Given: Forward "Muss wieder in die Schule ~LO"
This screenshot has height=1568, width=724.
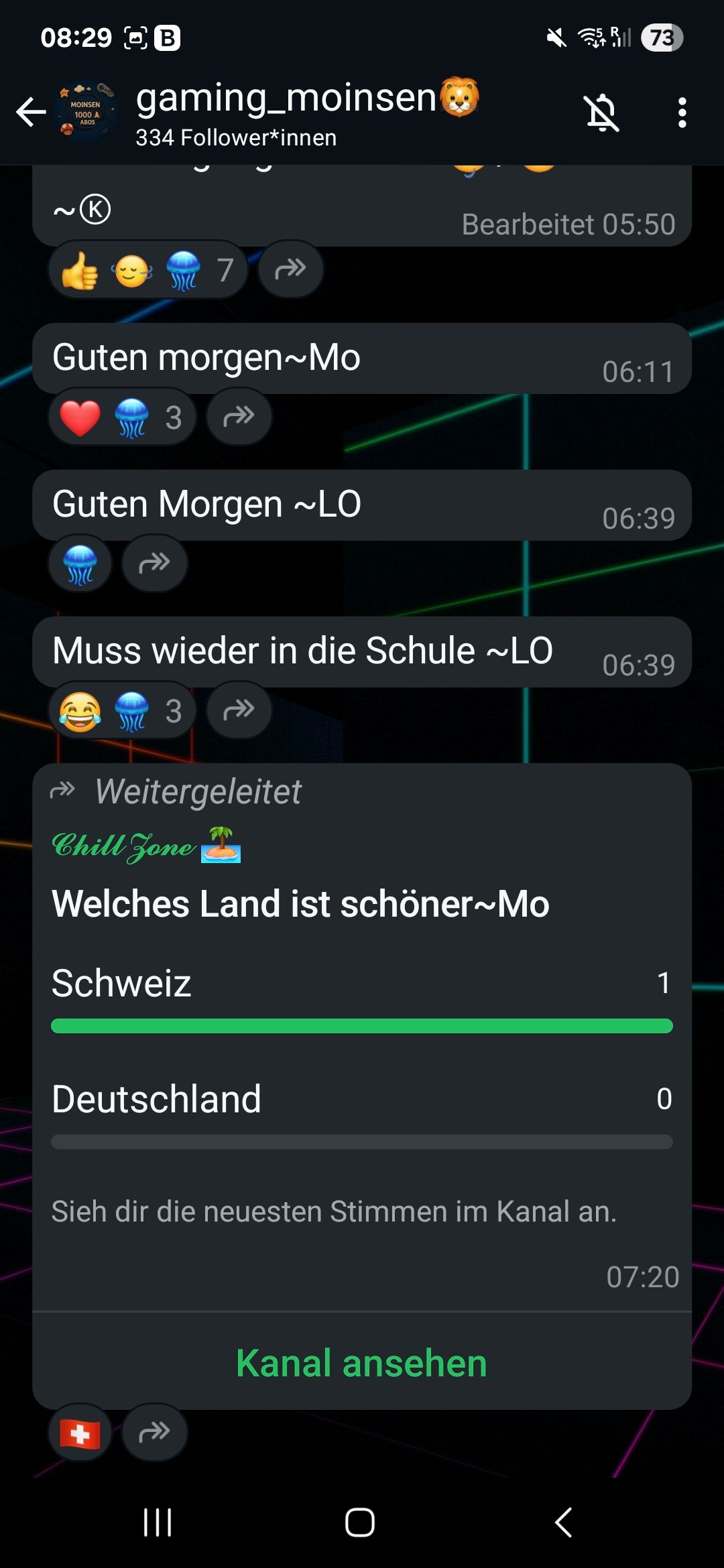Looking at the screenshot, I should coord(239,710).
